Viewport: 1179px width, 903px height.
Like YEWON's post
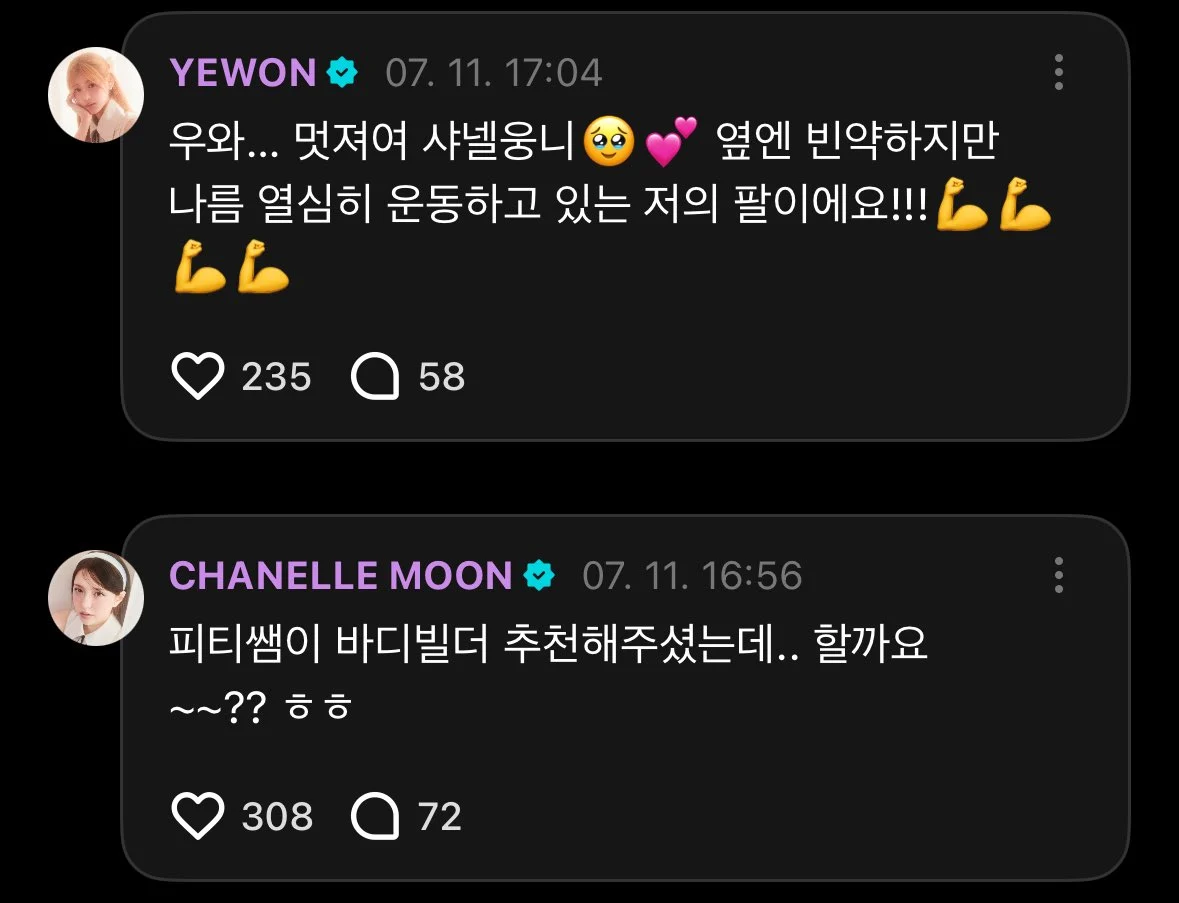pyautogui.click(x=197, y=377)
